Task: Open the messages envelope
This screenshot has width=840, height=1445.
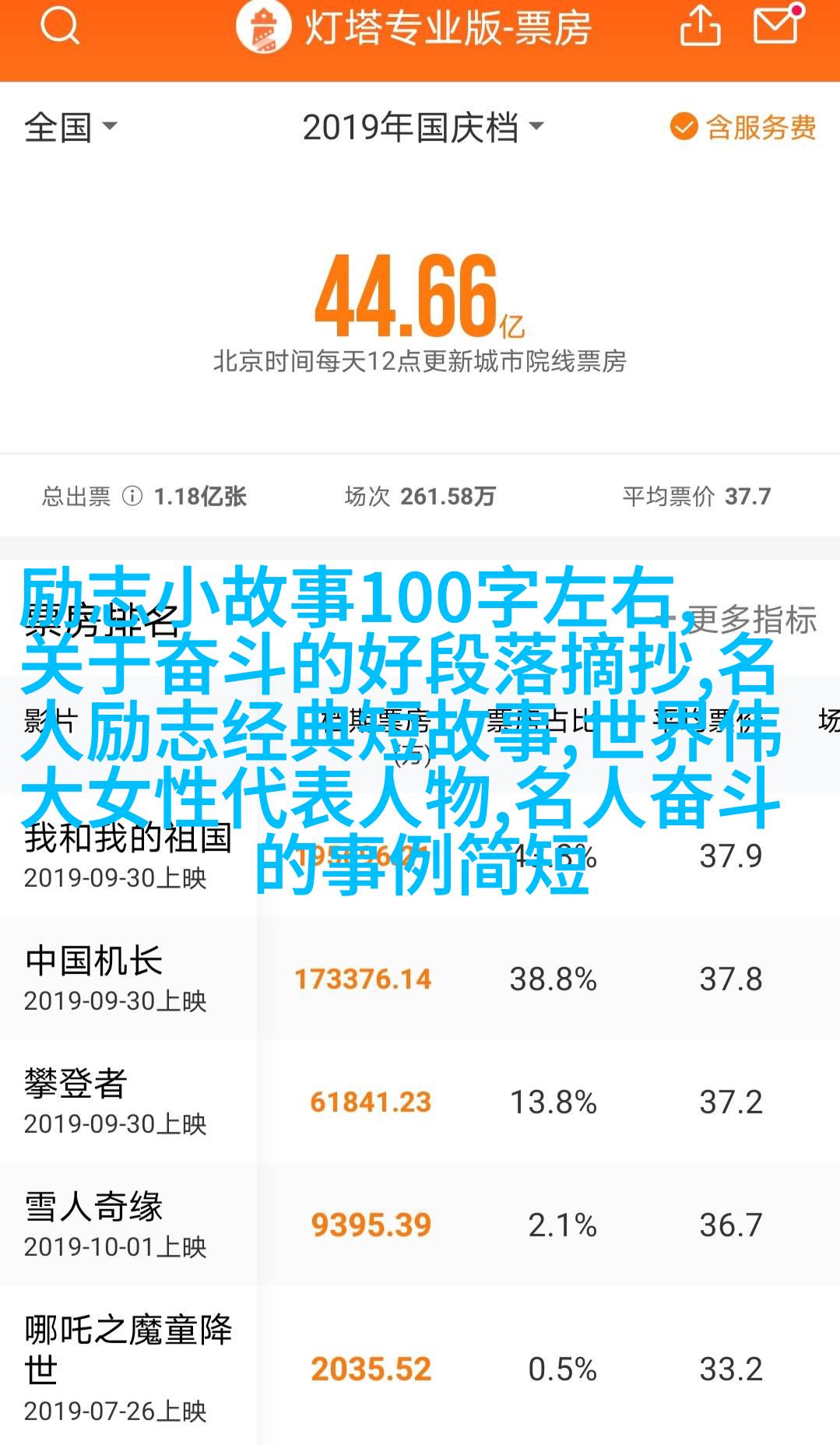Action: click(x=776, y=26)
